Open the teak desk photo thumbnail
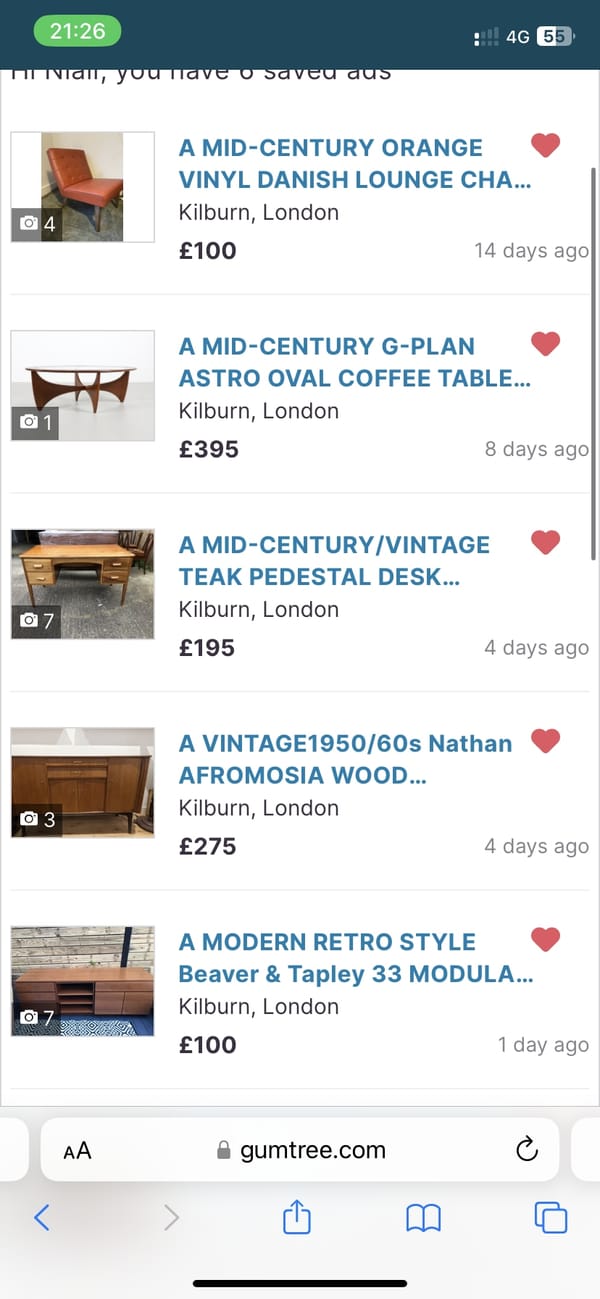This screenshot has width=600, height=1299. (x=82, y=584)
